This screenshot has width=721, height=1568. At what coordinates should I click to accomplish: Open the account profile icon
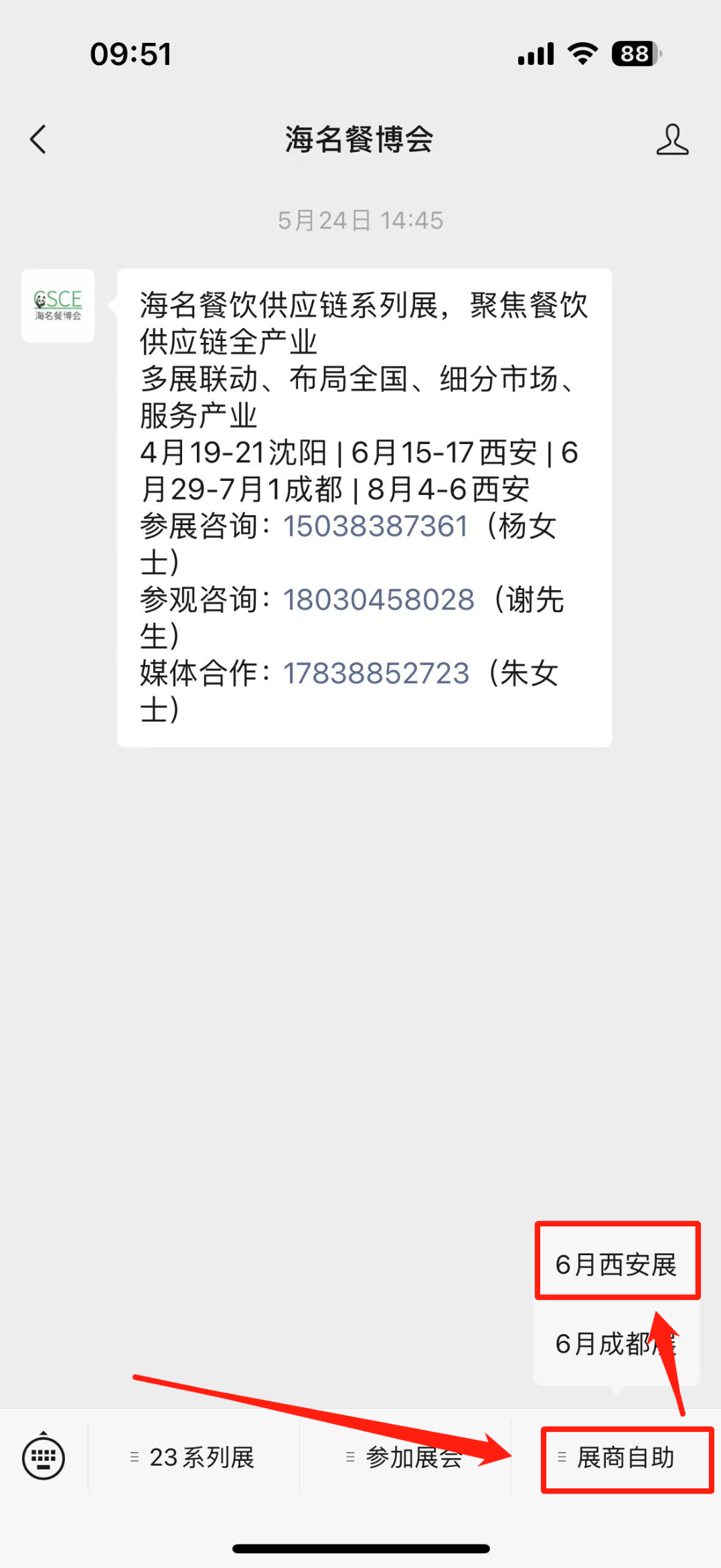(x=672, y=139)
